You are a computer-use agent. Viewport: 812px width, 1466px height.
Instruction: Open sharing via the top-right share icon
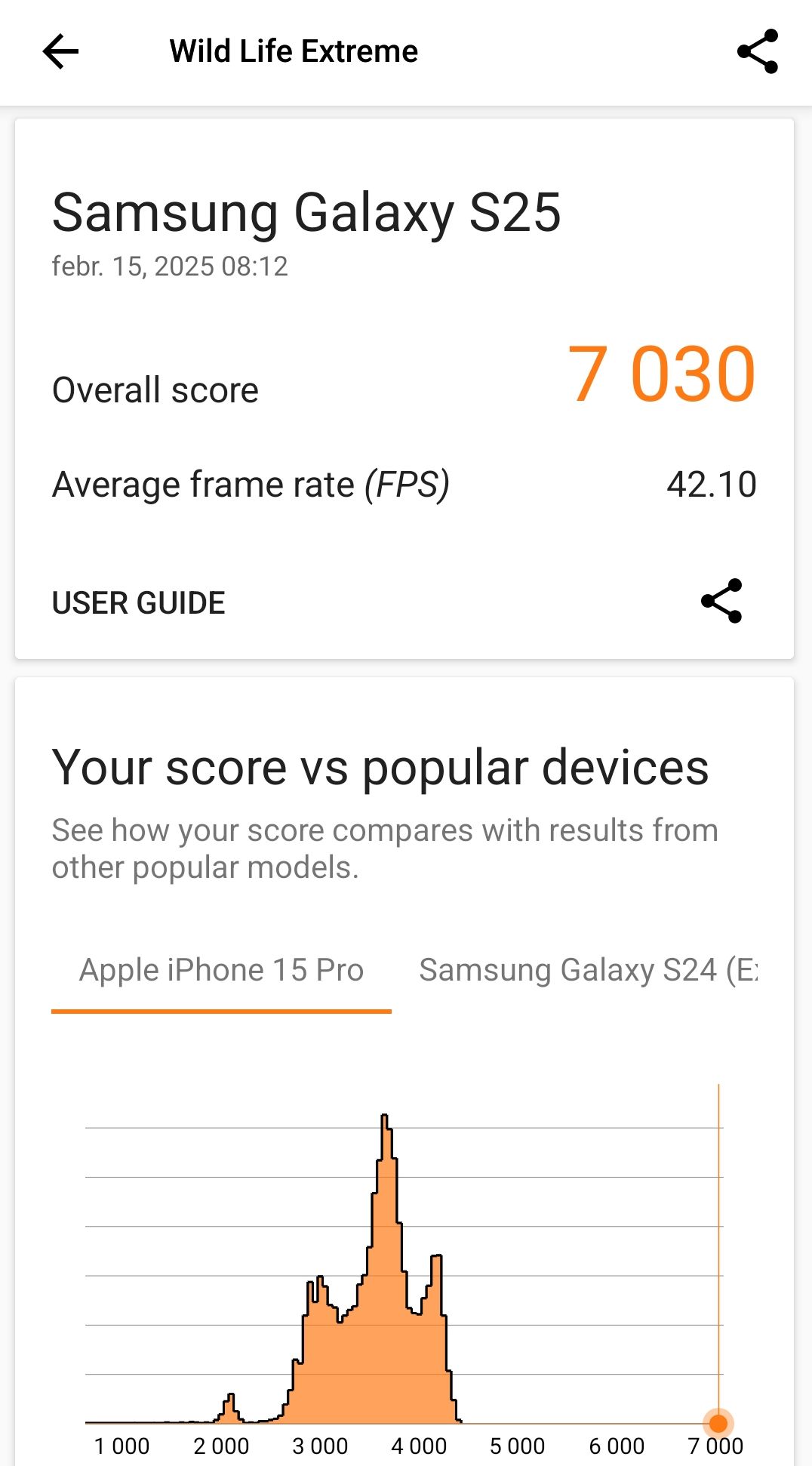click(x=758, y=51)
